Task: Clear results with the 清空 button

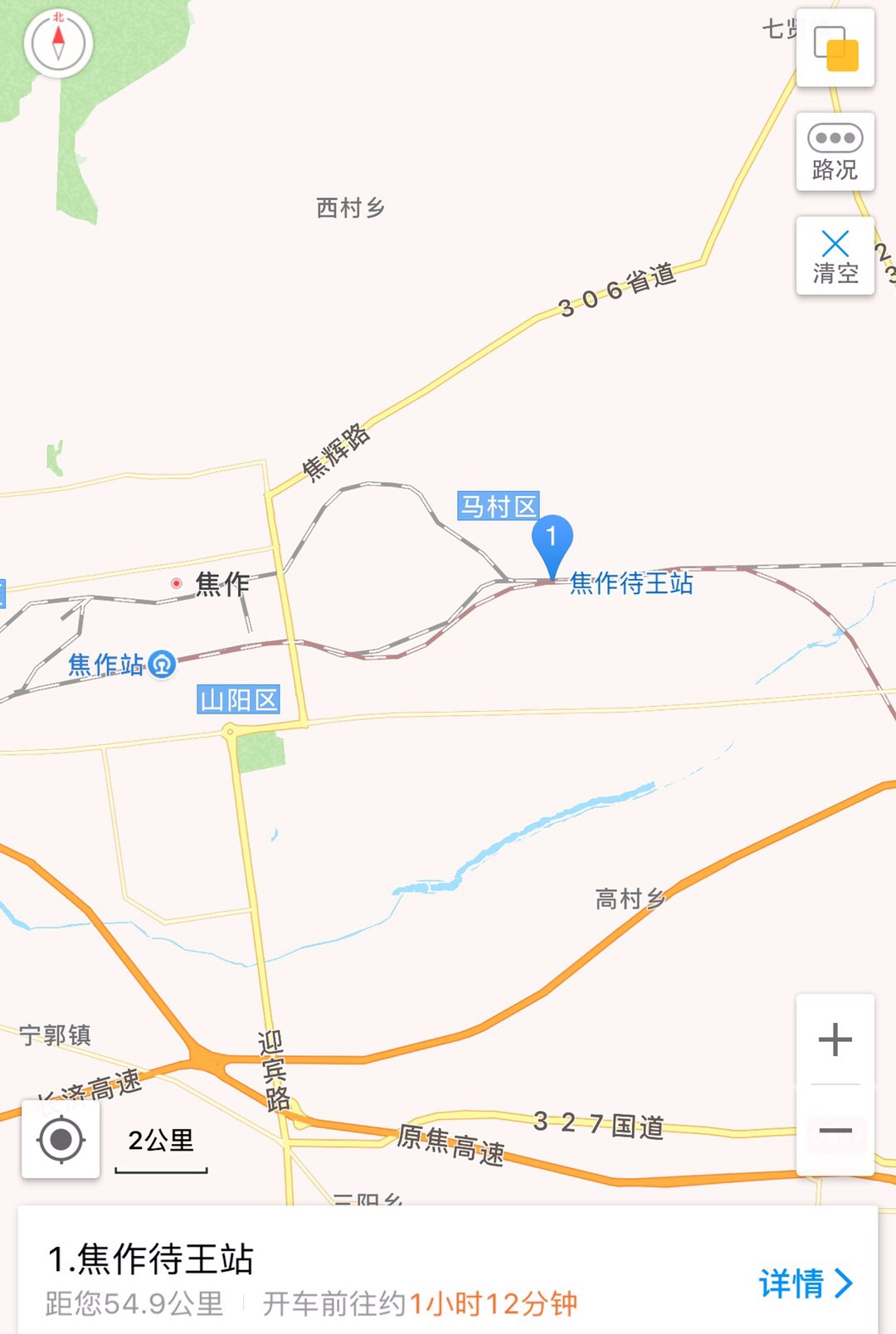Action: click(x=835, y=256)
